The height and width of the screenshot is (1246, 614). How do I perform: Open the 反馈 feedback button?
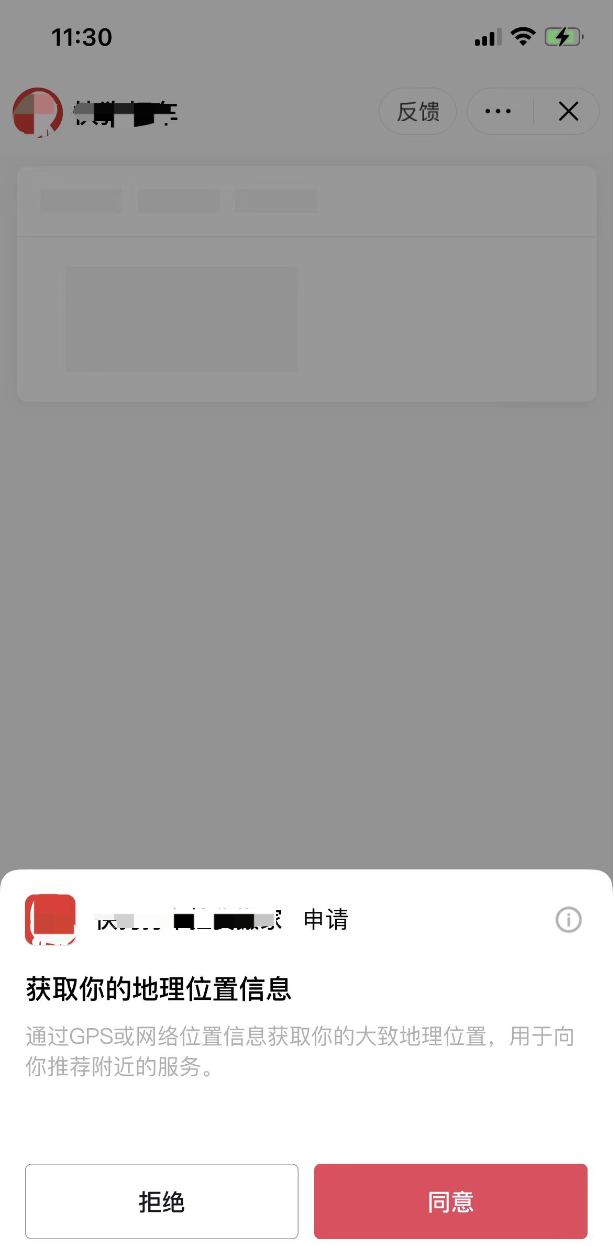click(x=418, y=112)
